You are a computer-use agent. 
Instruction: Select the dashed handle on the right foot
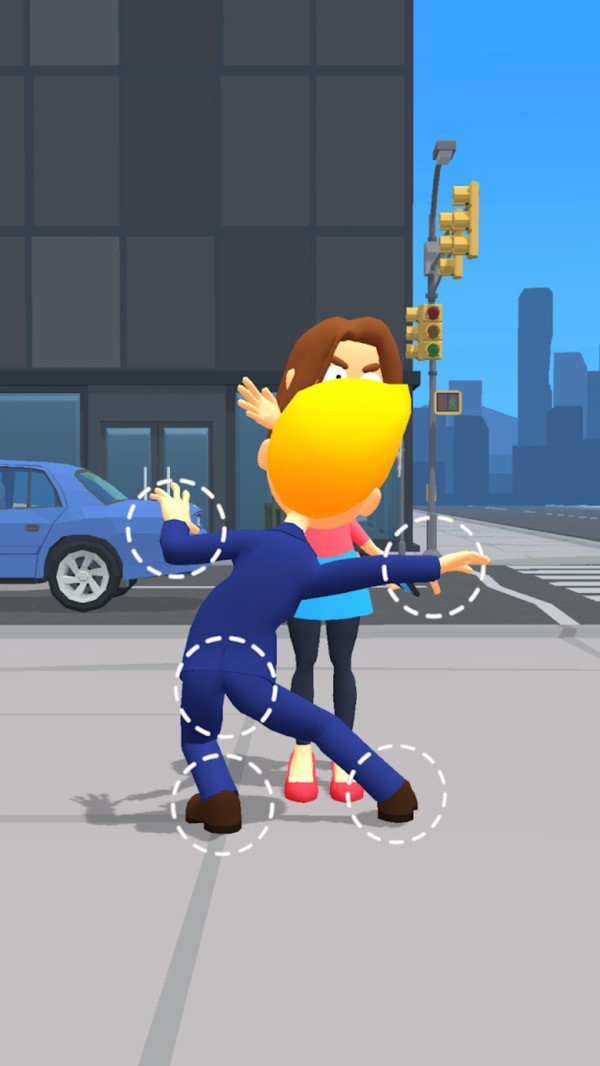point(397,794)
